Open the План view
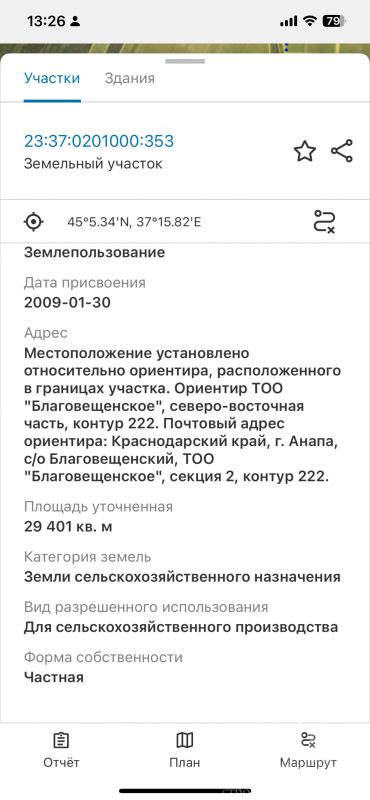 click(185, 750)
